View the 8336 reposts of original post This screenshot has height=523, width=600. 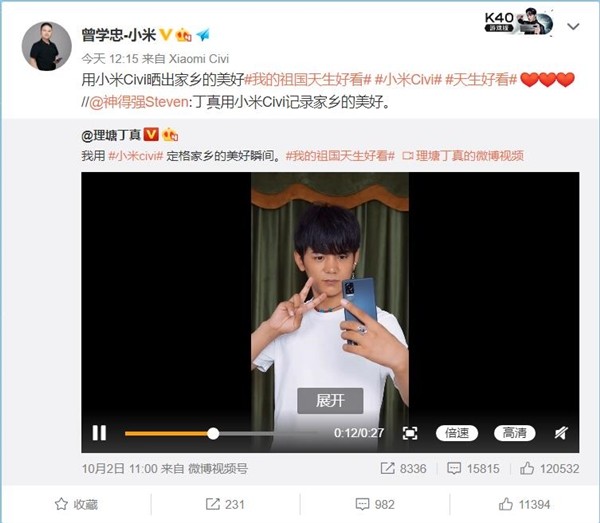click(x=403, y=468)
